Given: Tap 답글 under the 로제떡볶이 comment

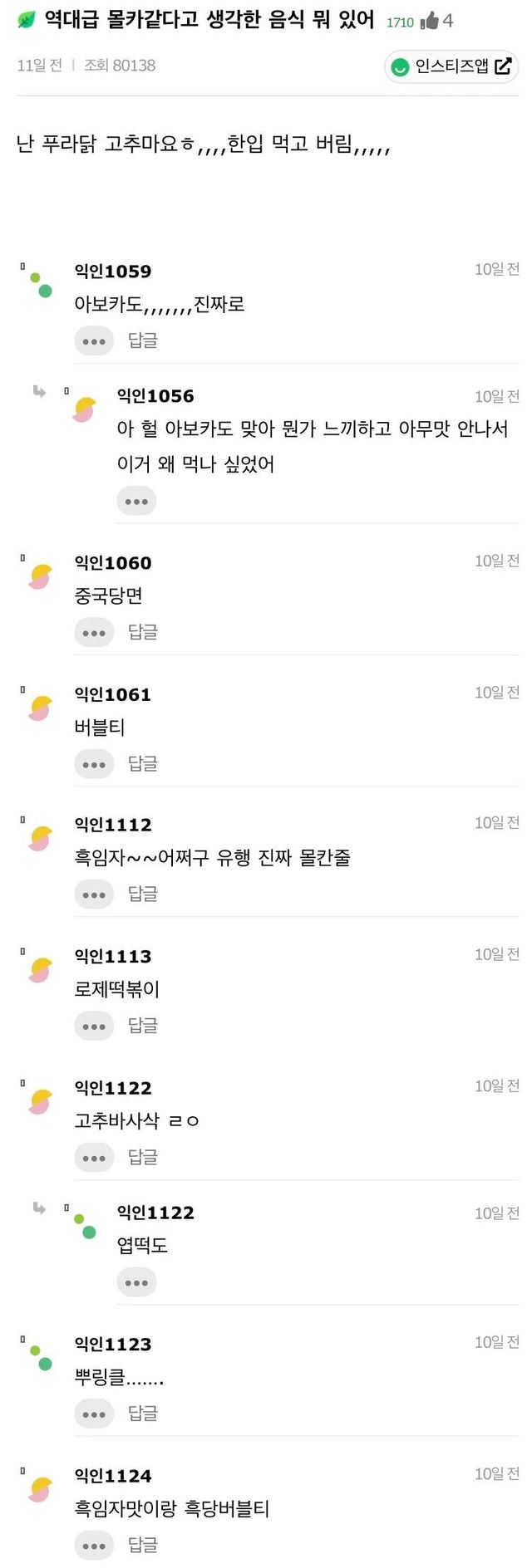Looking at the screenshot, I should (142, 1027).
